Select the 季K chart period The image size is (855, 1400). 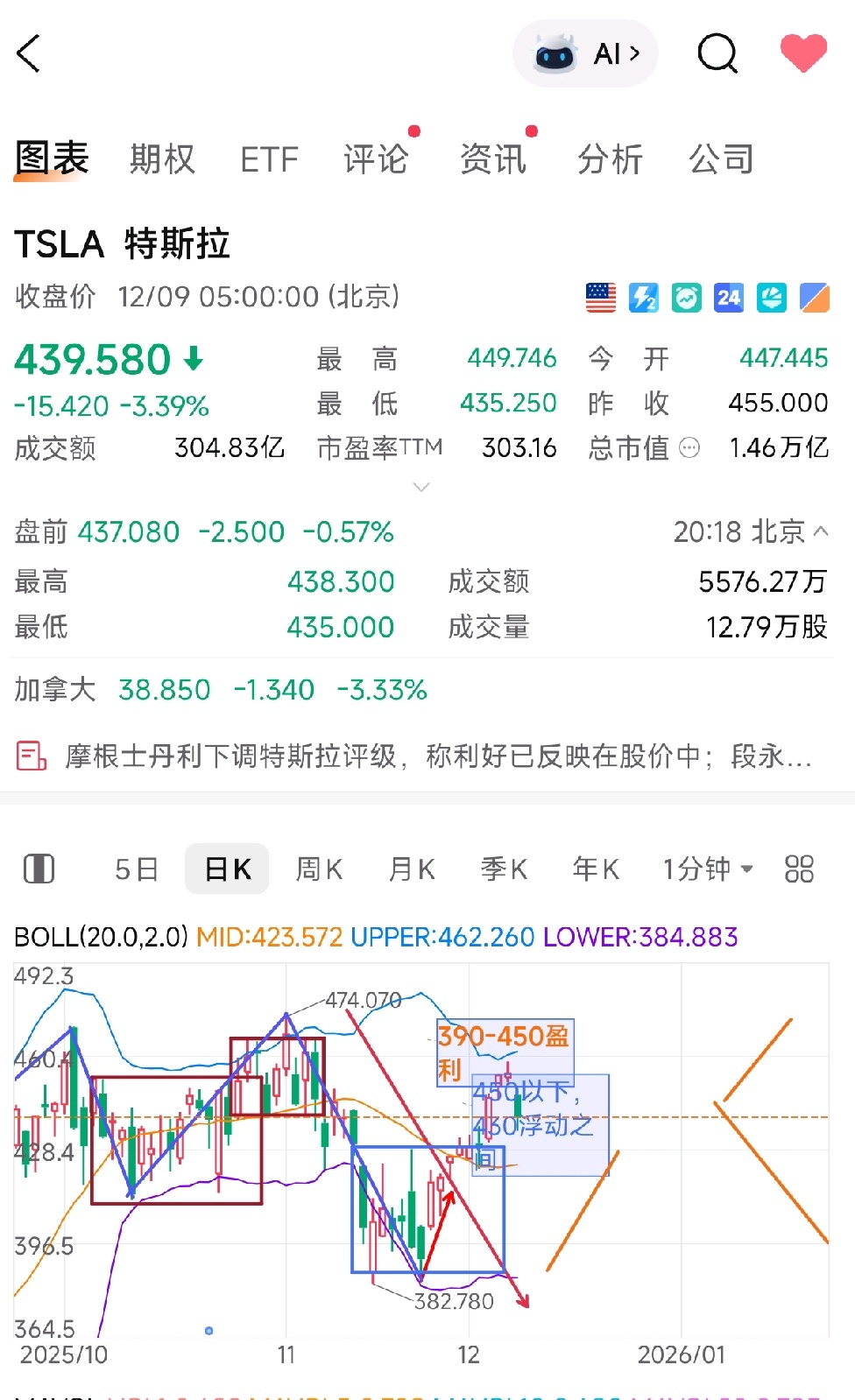click(x=504, y=869)
